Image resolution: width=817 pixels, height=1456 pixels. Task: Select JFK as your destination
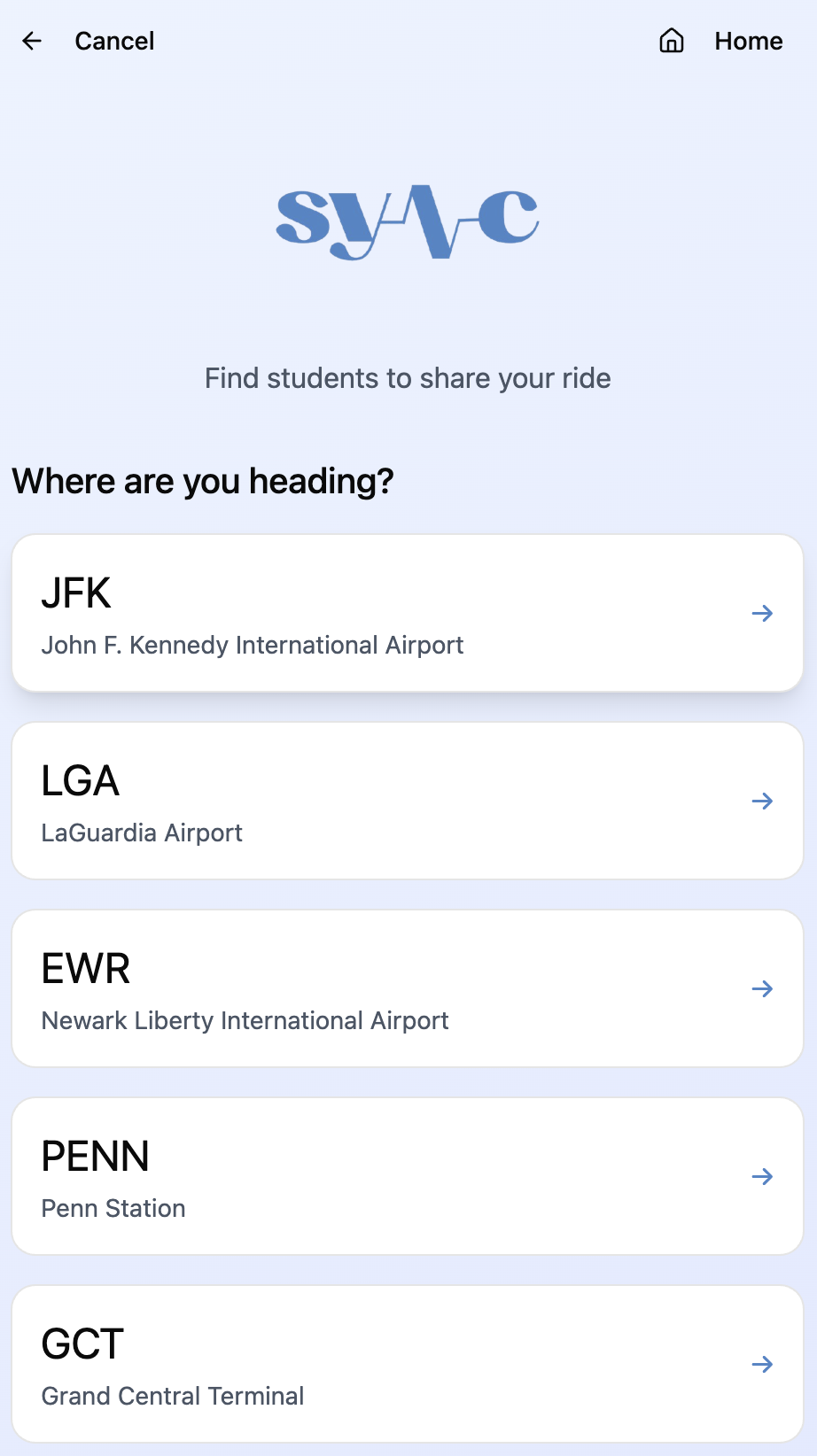pyautogui.click(x=407, y=613)
